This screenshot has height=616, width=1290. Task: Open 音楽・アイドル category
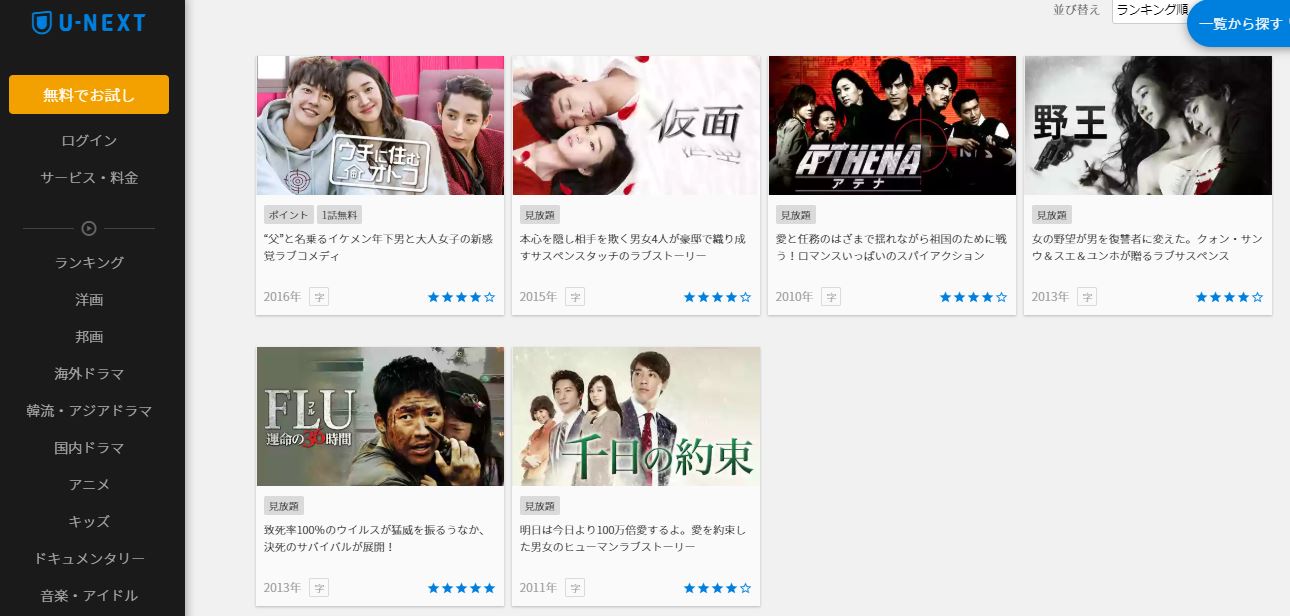89,596
